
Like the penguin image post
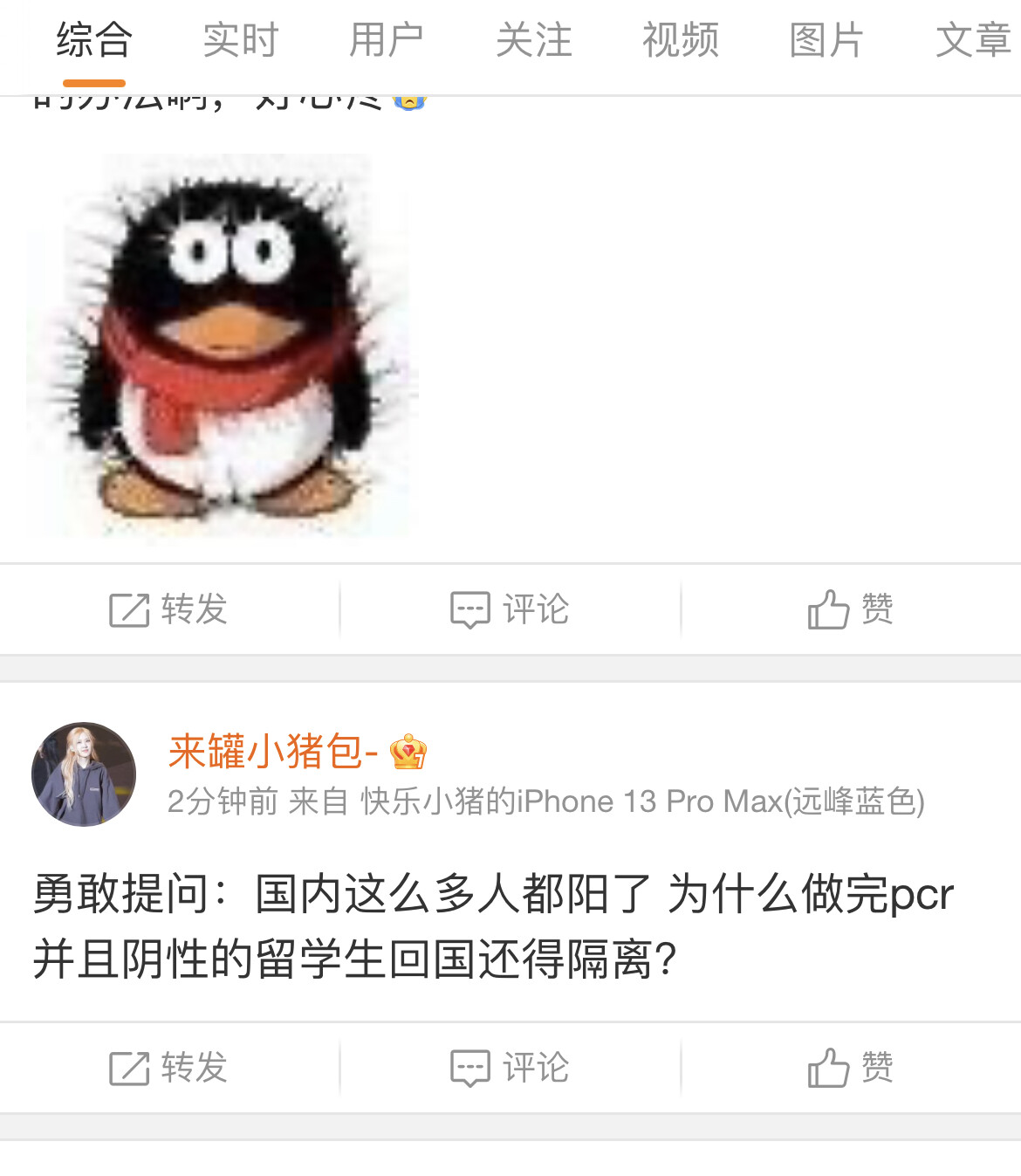pyautogui.click(x=851, y=609)
